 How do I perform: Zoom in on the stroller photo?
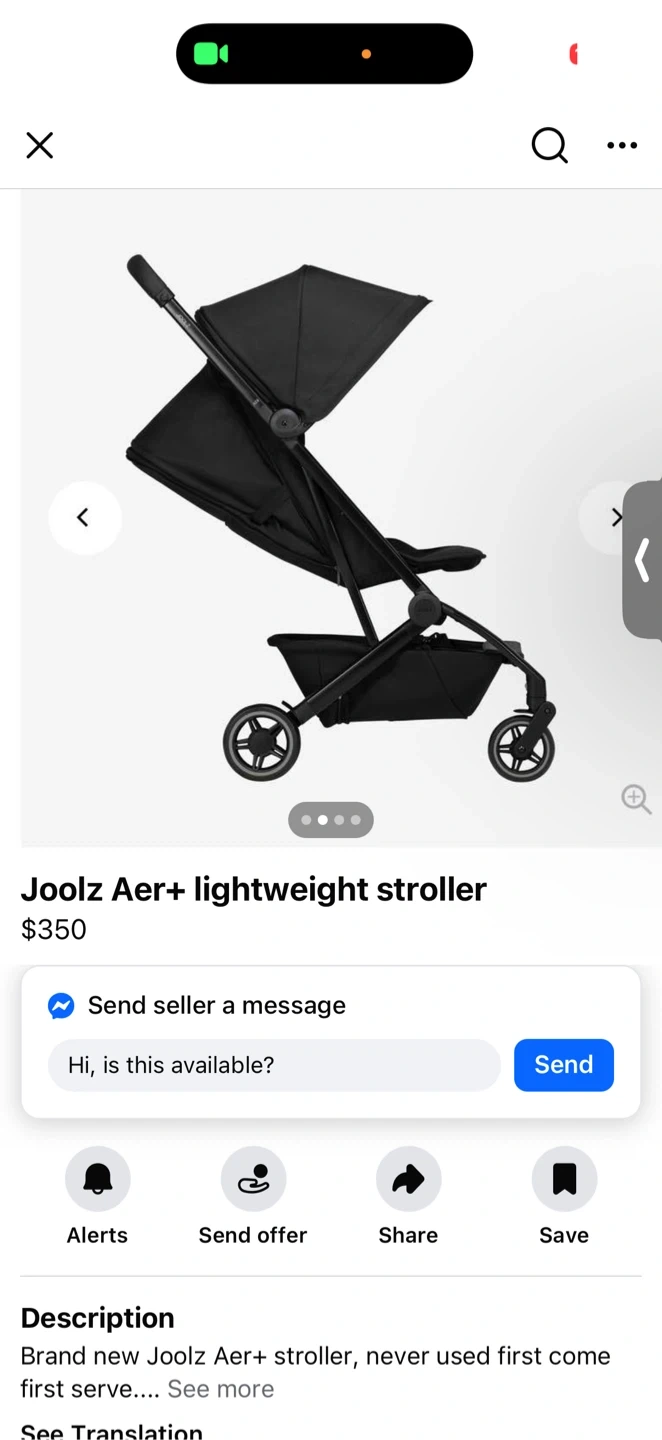[x=636, y=799]
